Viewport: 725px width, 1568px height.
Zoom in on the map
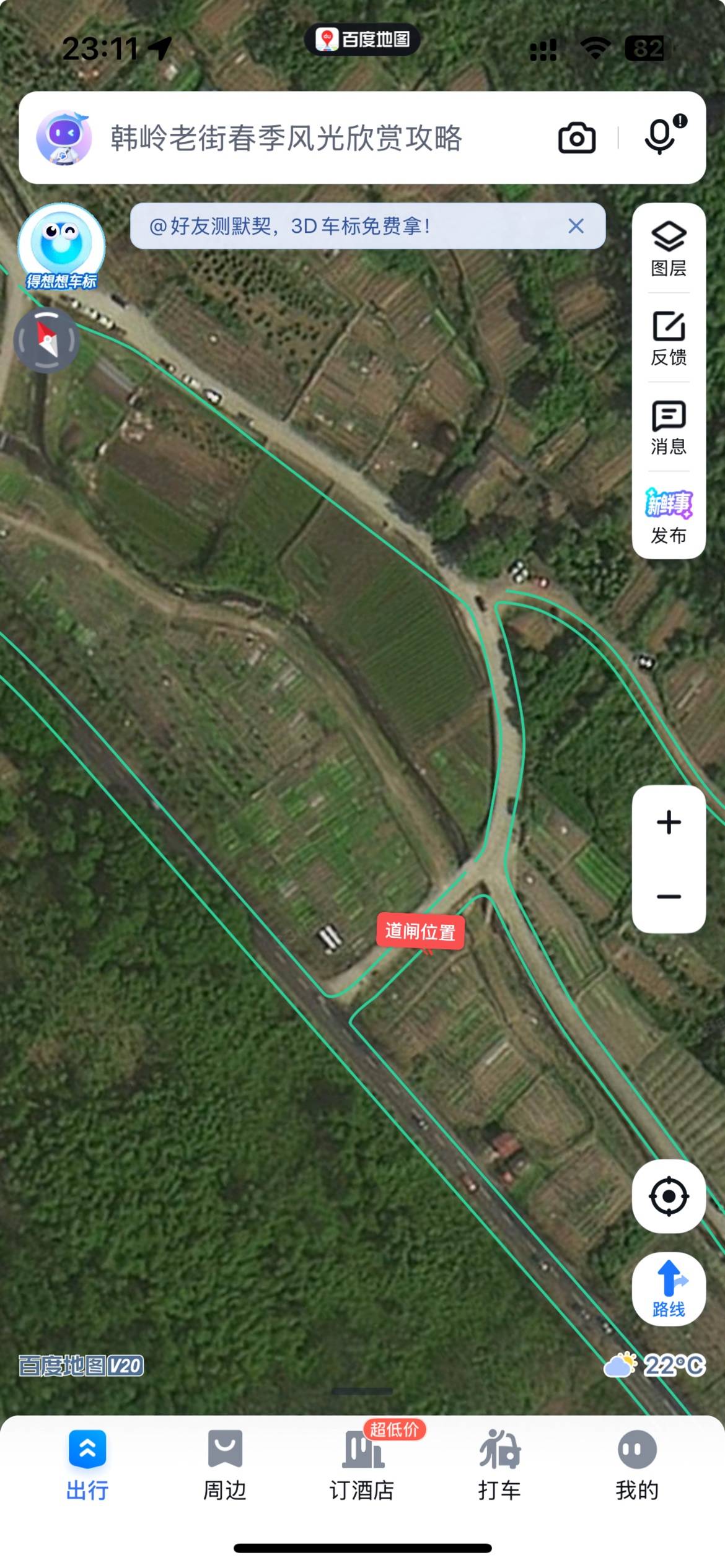point(669,822)
